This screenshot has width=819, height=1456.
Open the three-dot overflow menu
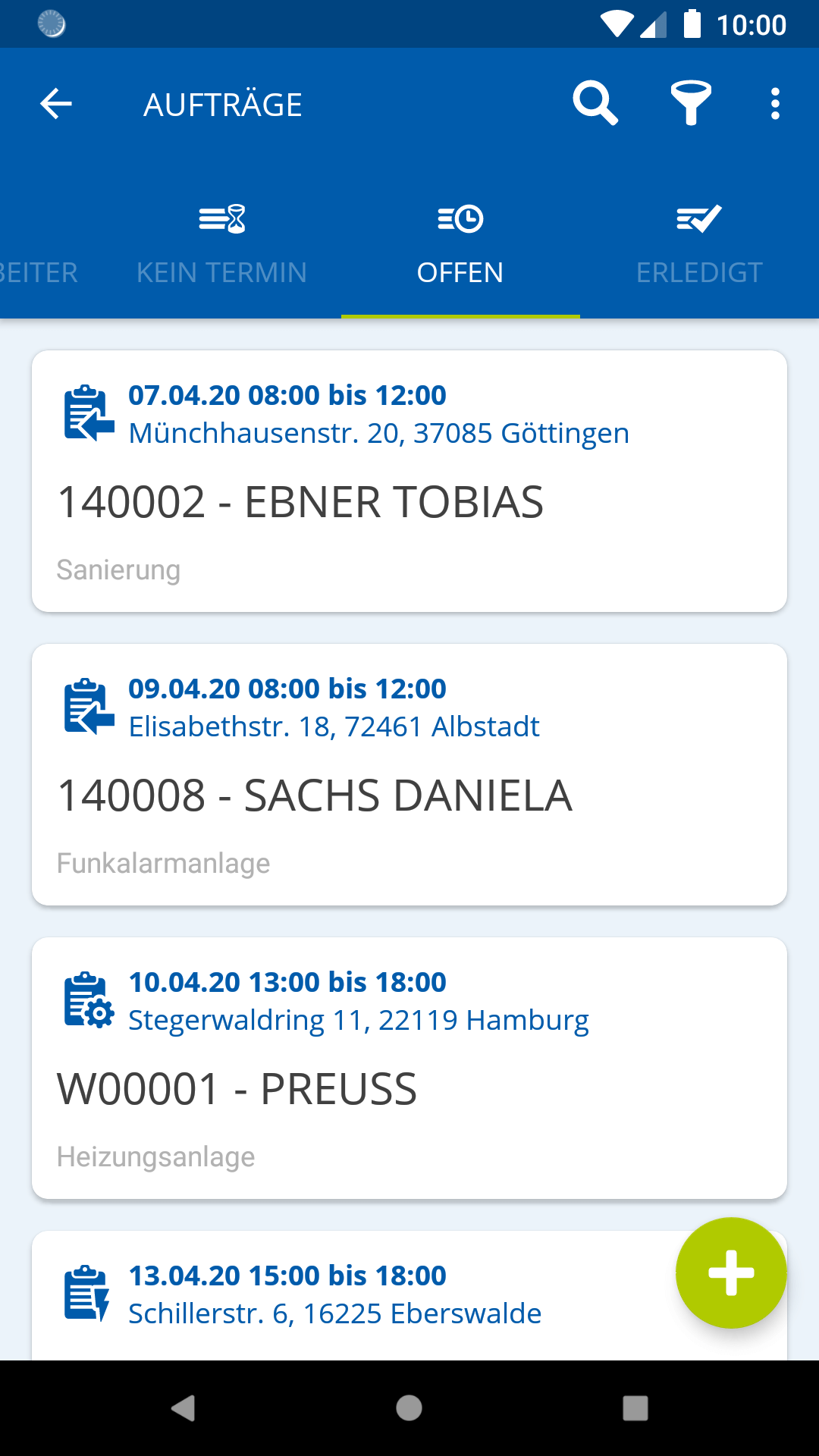[775, 104]
